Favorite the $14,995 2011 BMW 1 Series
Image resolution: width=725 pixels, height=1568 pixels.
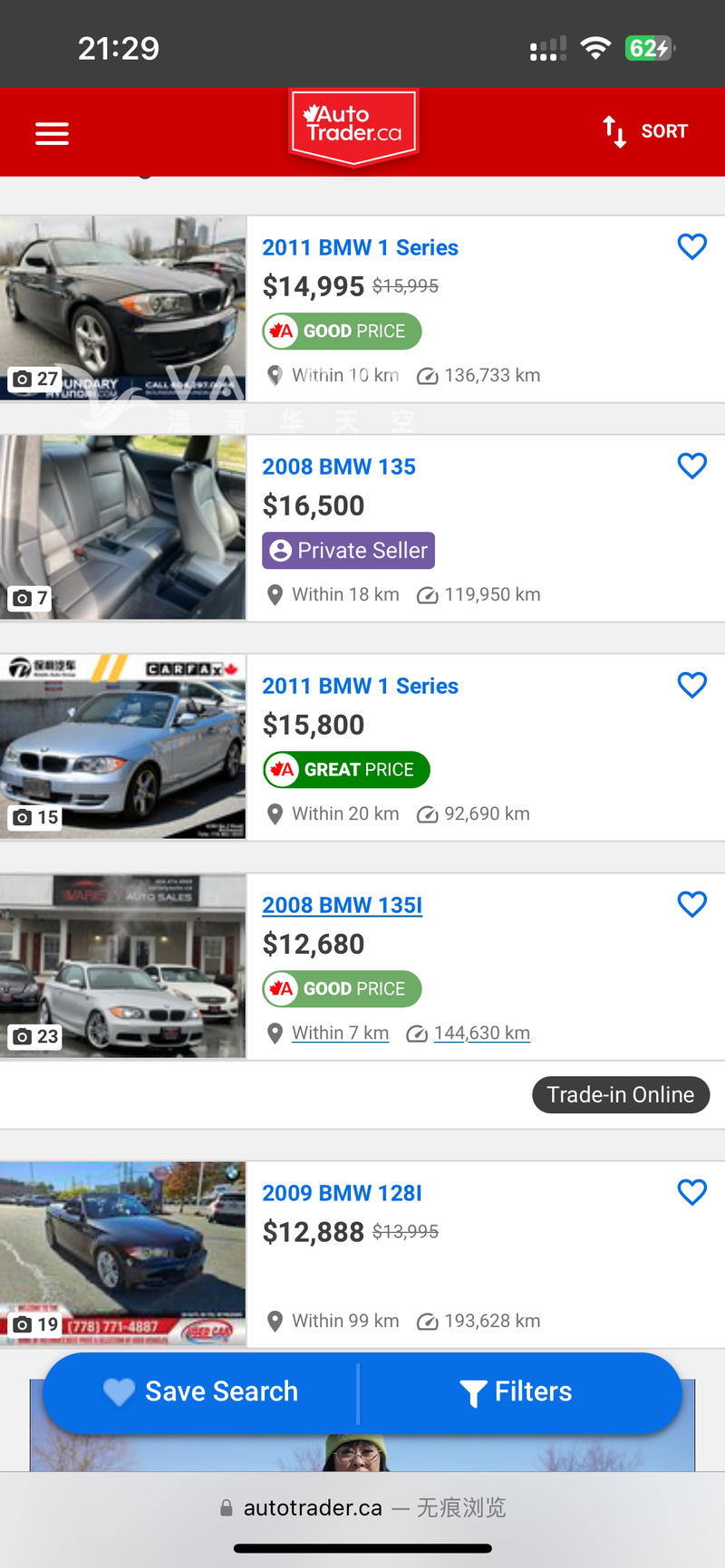pyautogui.click(x=691, y=246)
